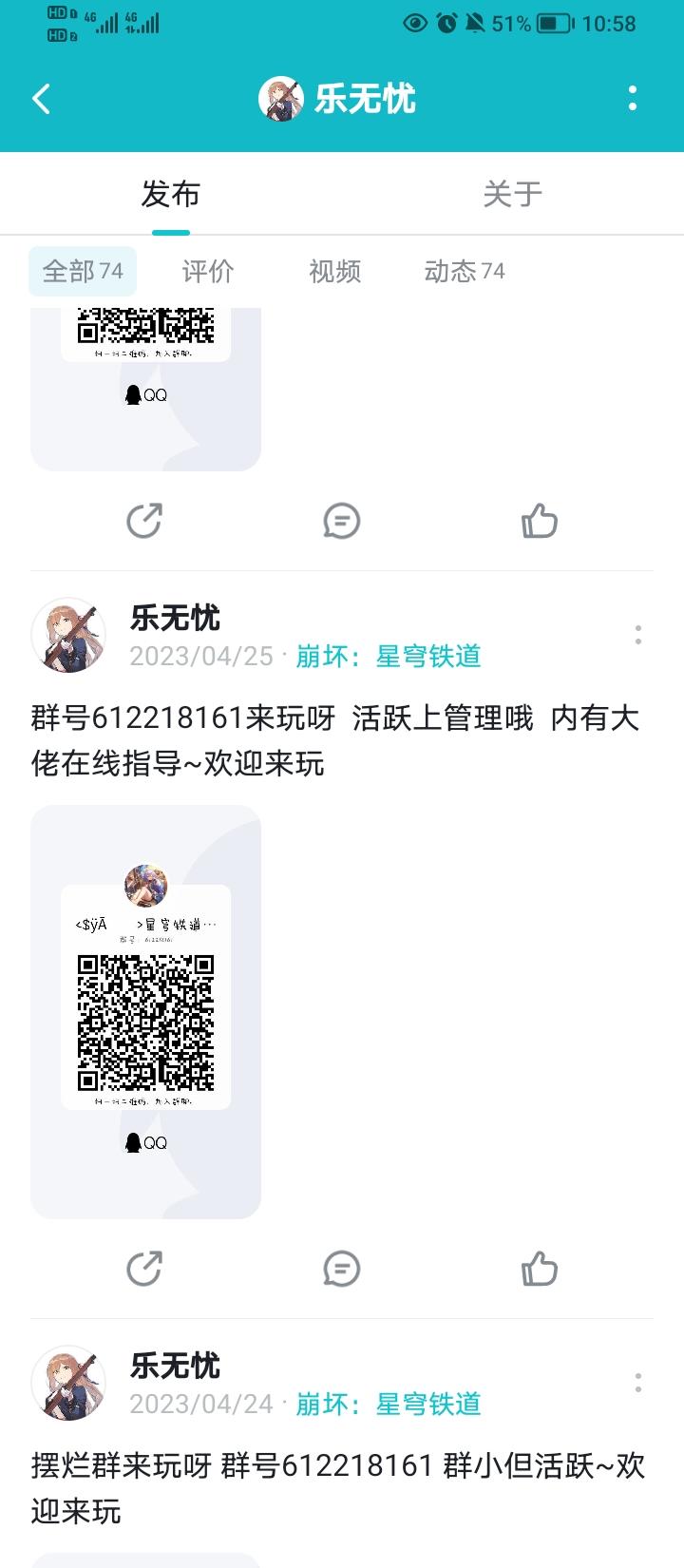Select the 发布 tab
The height and width of the screenshot is (1568, 684).
tap(171, 194)
